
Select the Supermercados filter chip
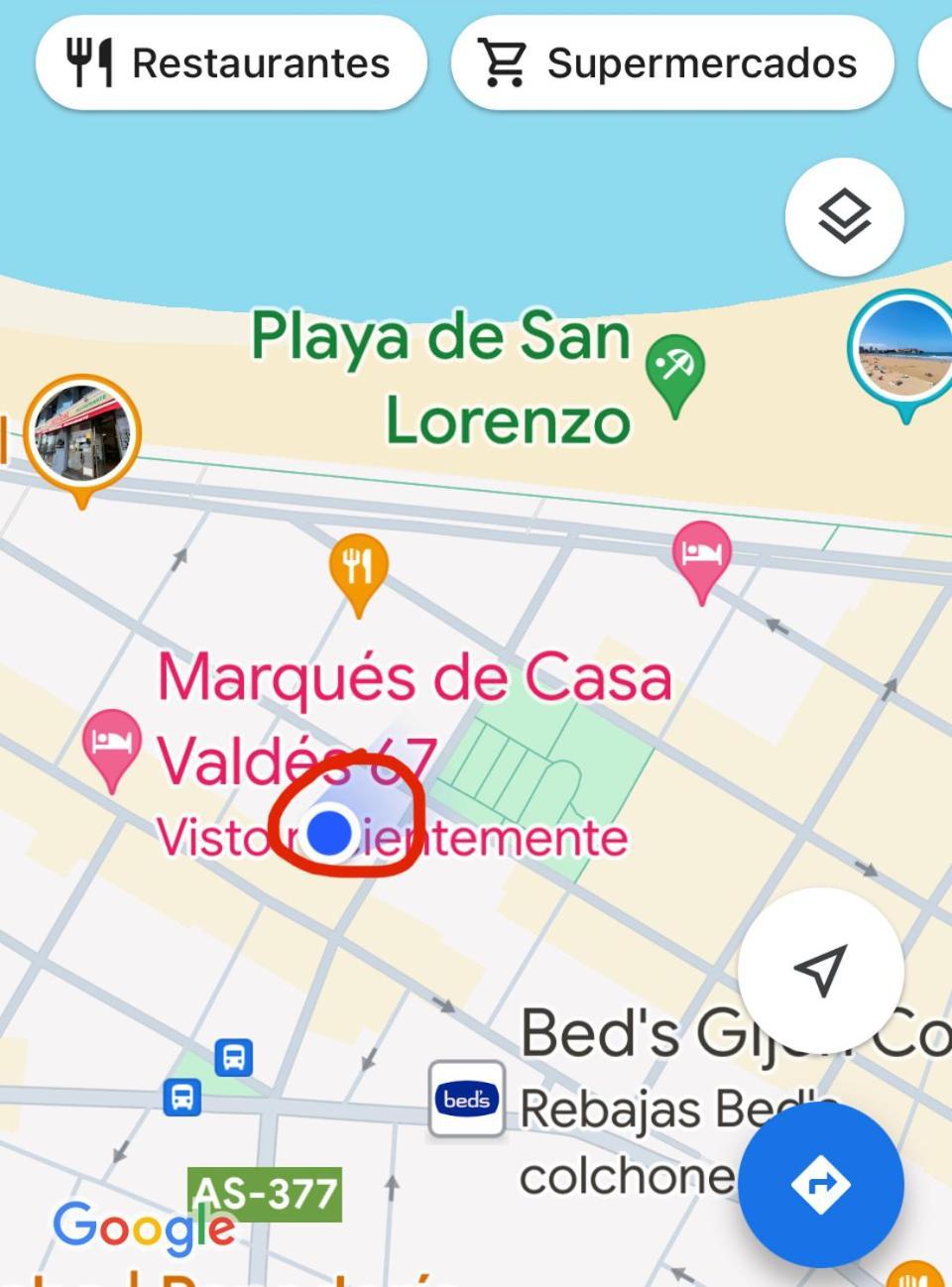pos(671,63)
